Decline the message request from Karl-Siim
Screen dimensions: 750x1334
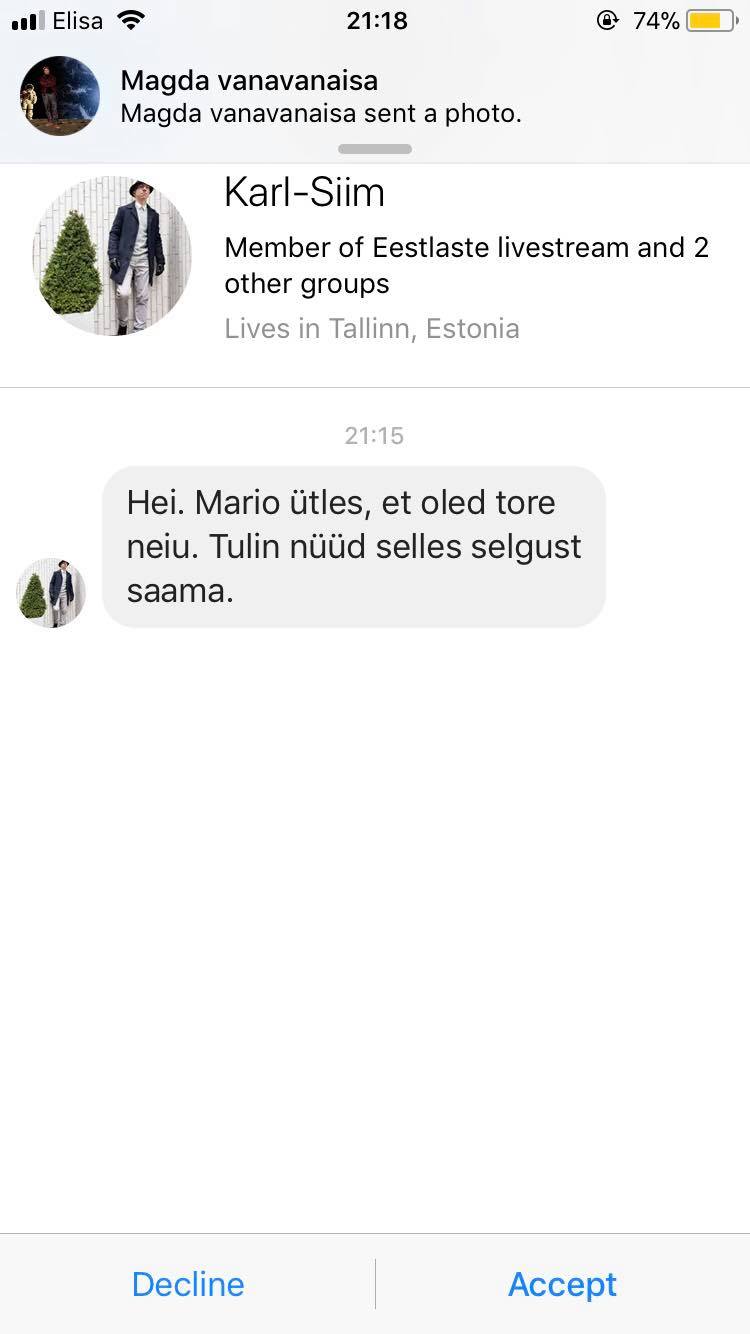(188, 1284)
